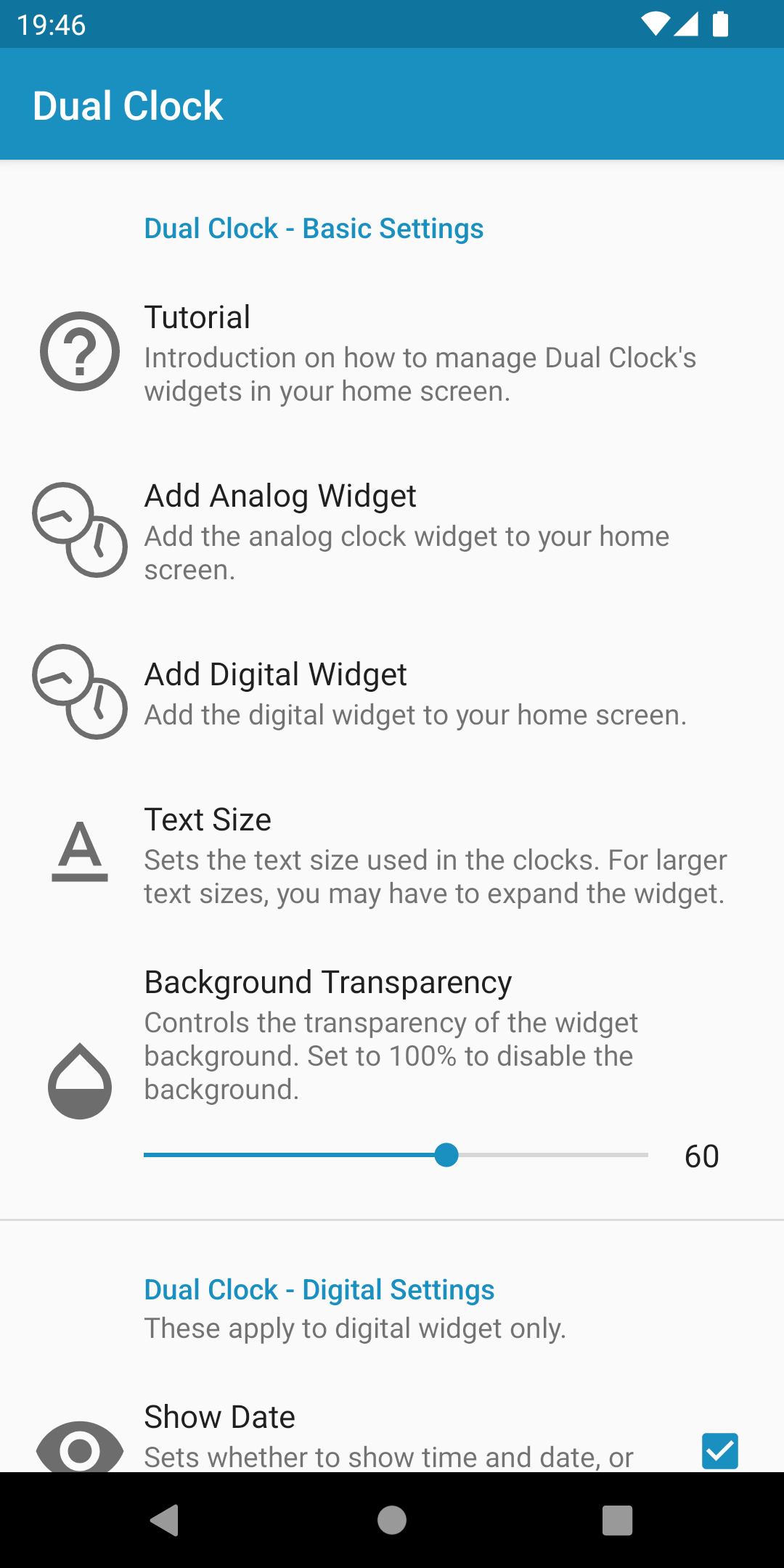Tap the Background Transparency slider
The image size is (784, 1568).
pyautogui.click(x=396, y=1154)
